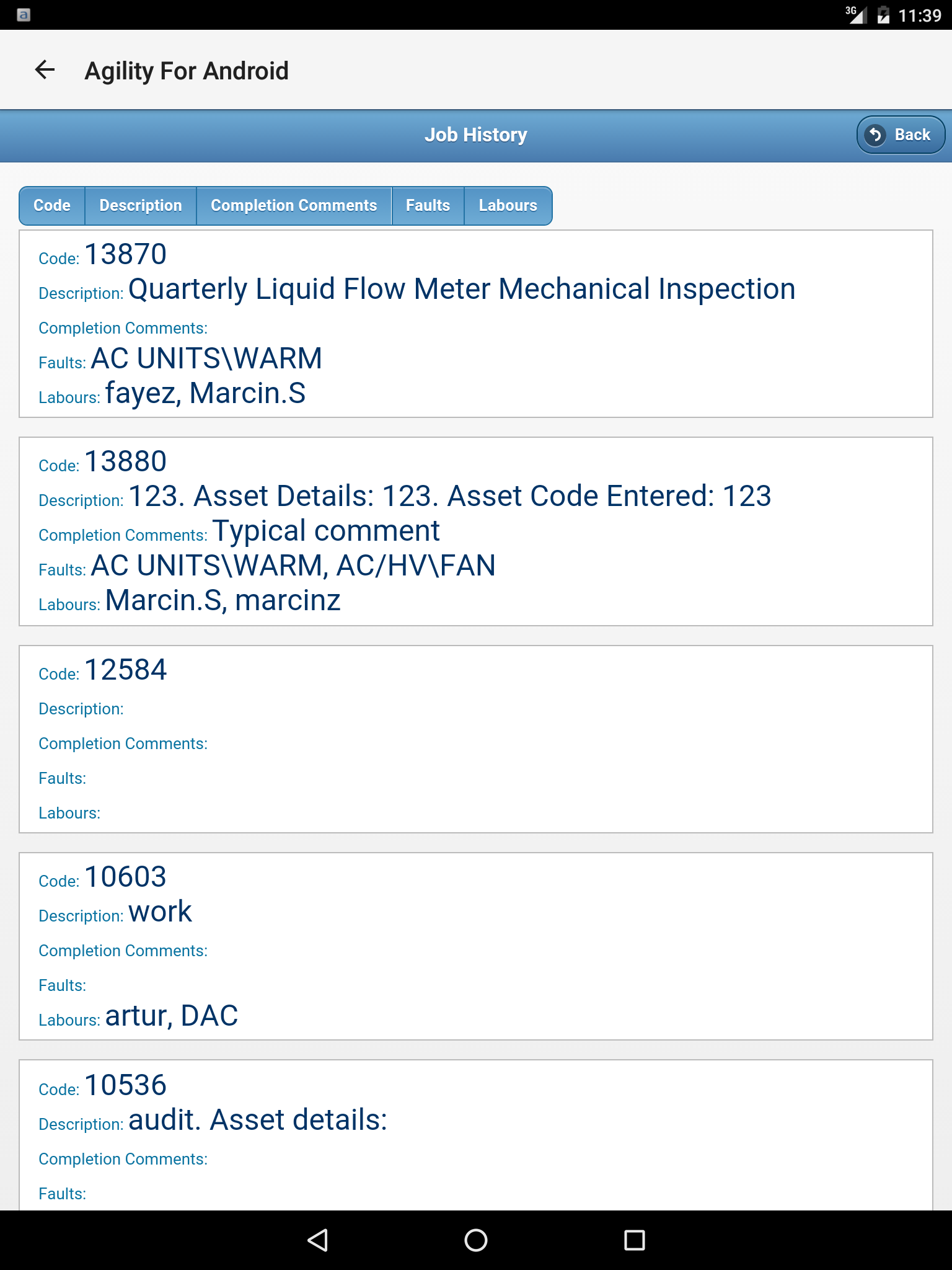Open job 10603 described as work
Screen dimensions: 952x1270
[475, 946]
